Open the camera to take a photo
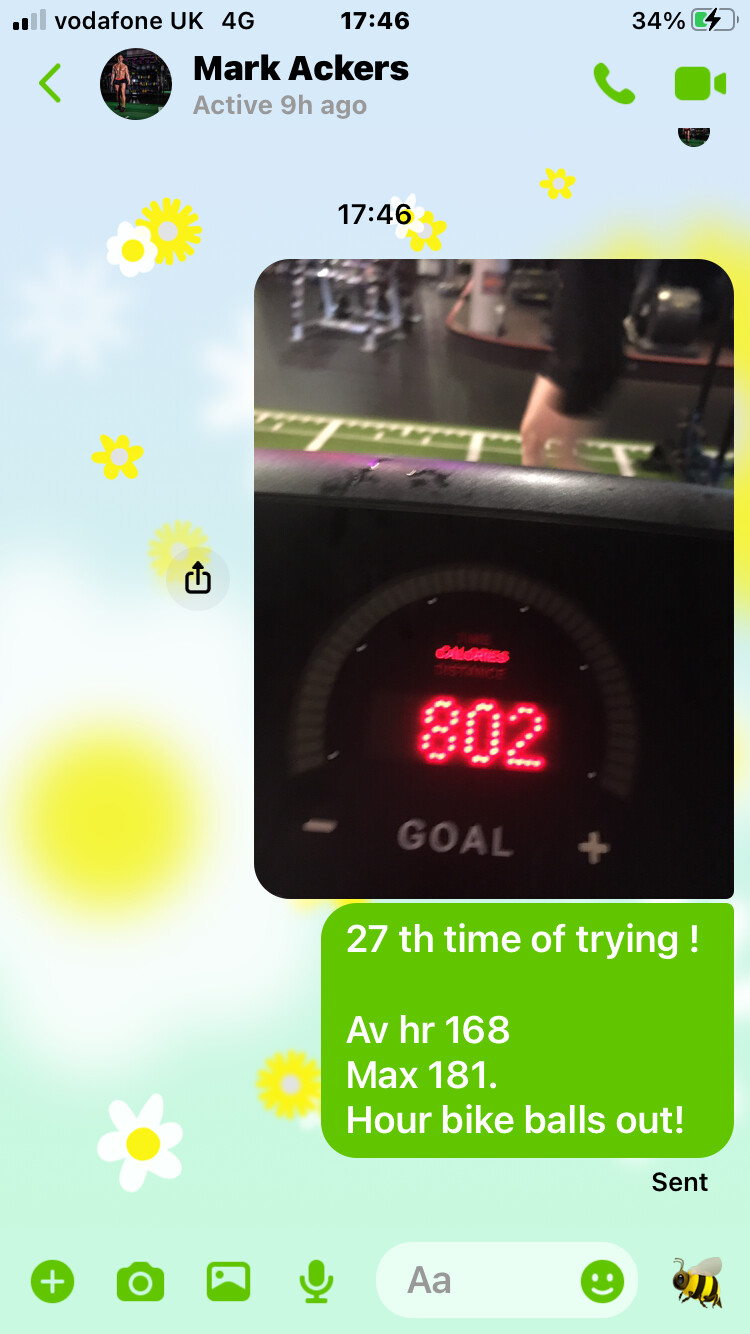This screenshot has height=1334, width=750. [x=140, y=1281]
